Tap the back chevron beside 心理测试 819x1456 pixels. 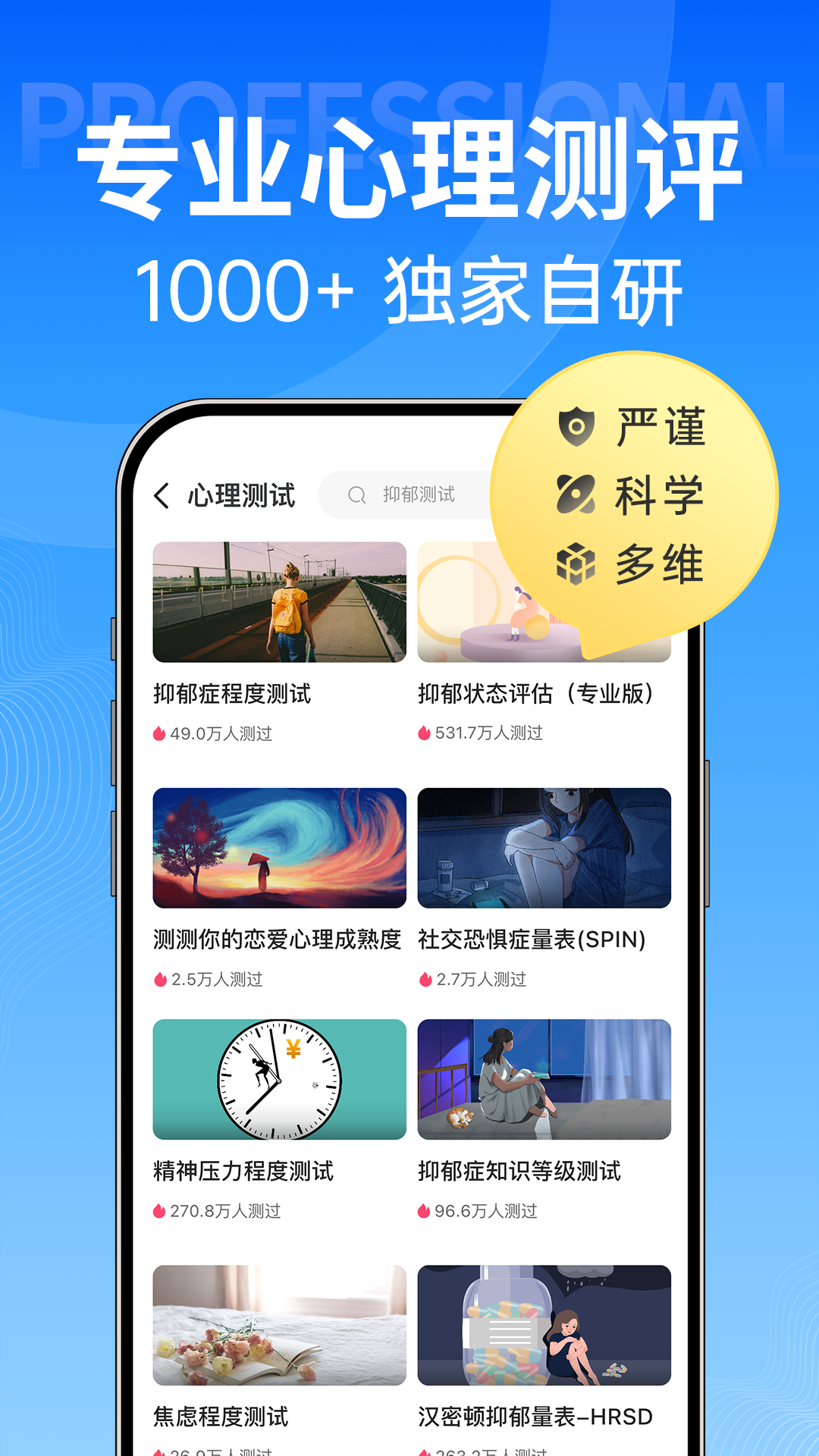click(x=161, y=494)
